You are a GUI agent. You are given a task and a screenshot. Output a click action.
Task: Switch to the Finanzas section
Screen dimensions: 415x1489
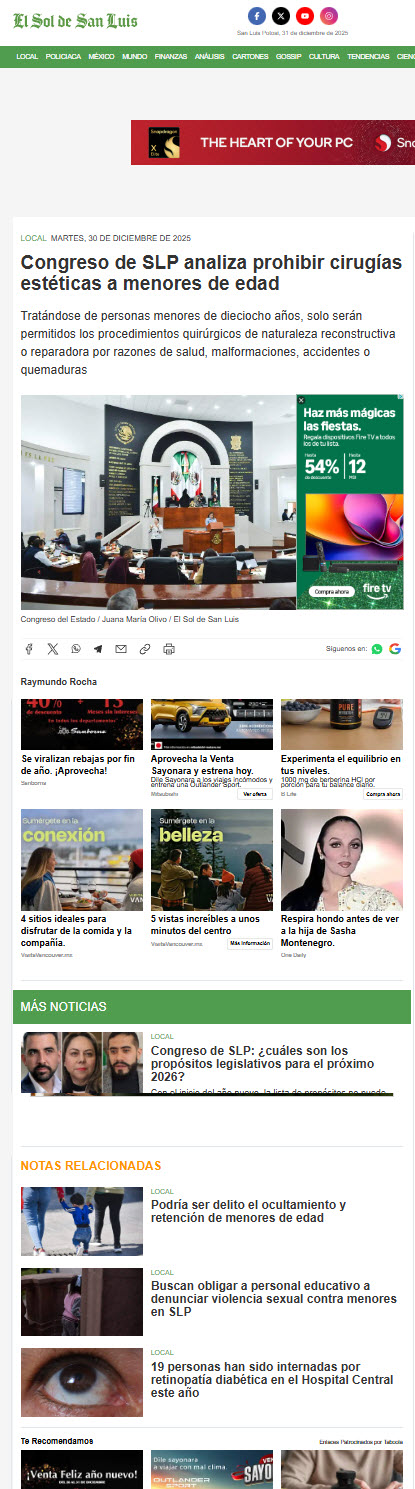click(171, 57)
